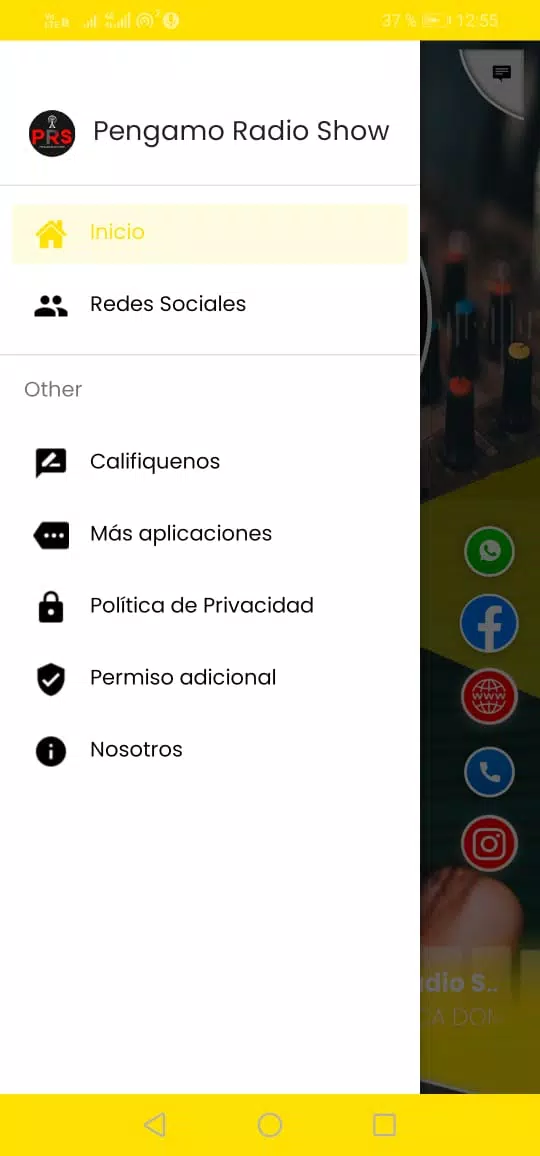Open the Instagram icon

pos(489,844)
